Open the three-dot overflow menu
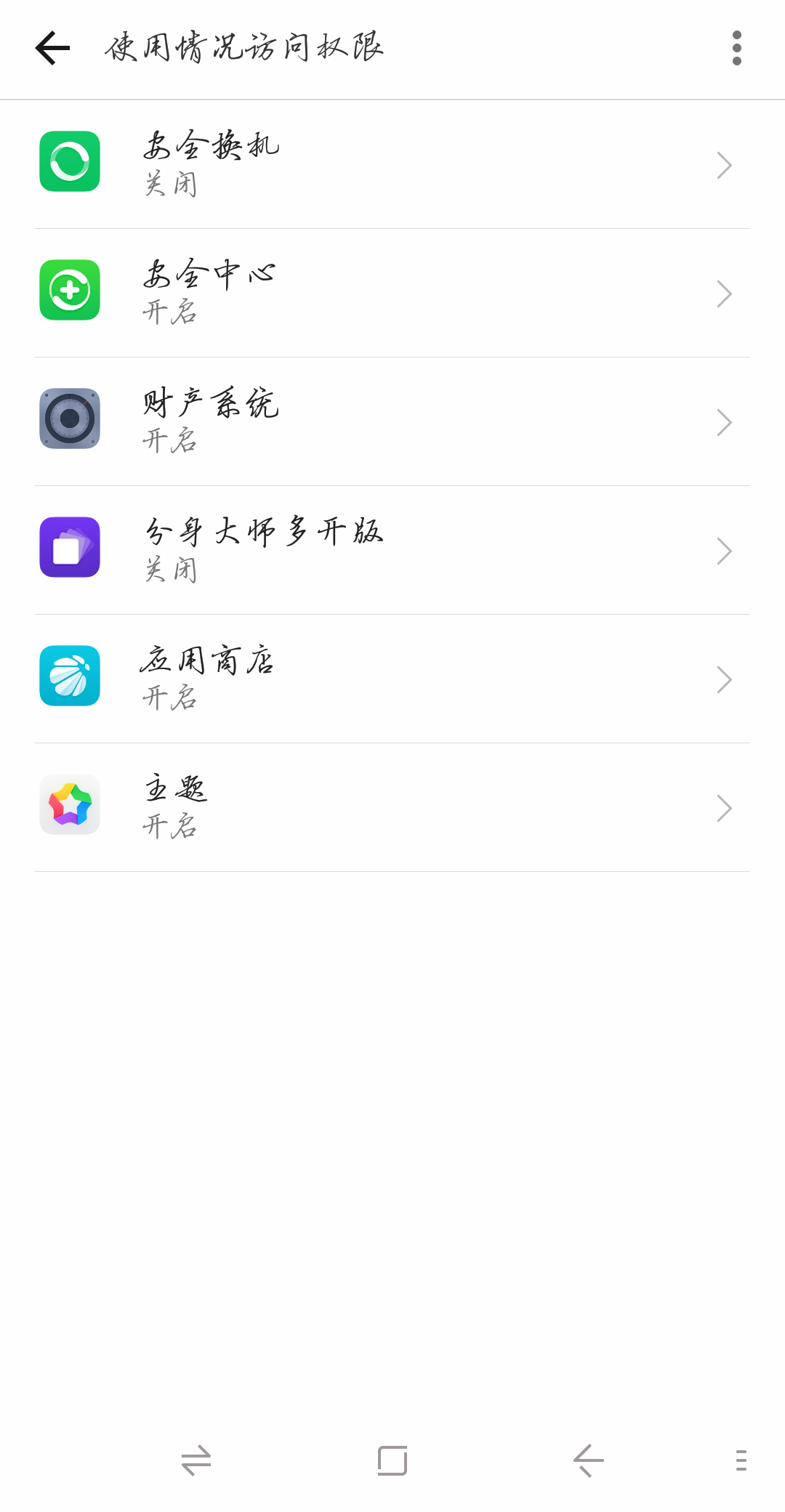785x1512 pixels. [736, 48]
